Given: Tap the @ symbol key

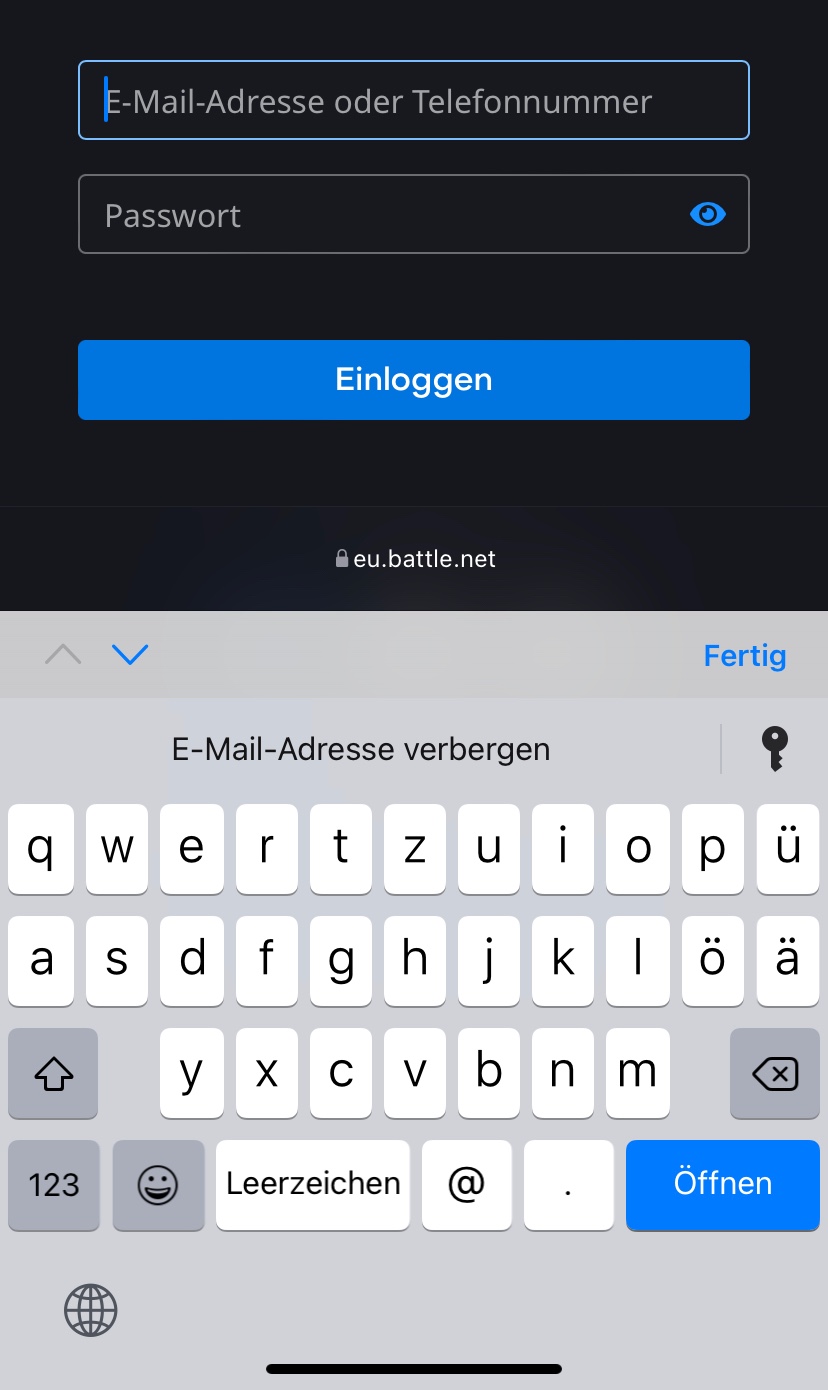Looking at the screenshot, I should pyautogui.click(x=466, y=1185).
